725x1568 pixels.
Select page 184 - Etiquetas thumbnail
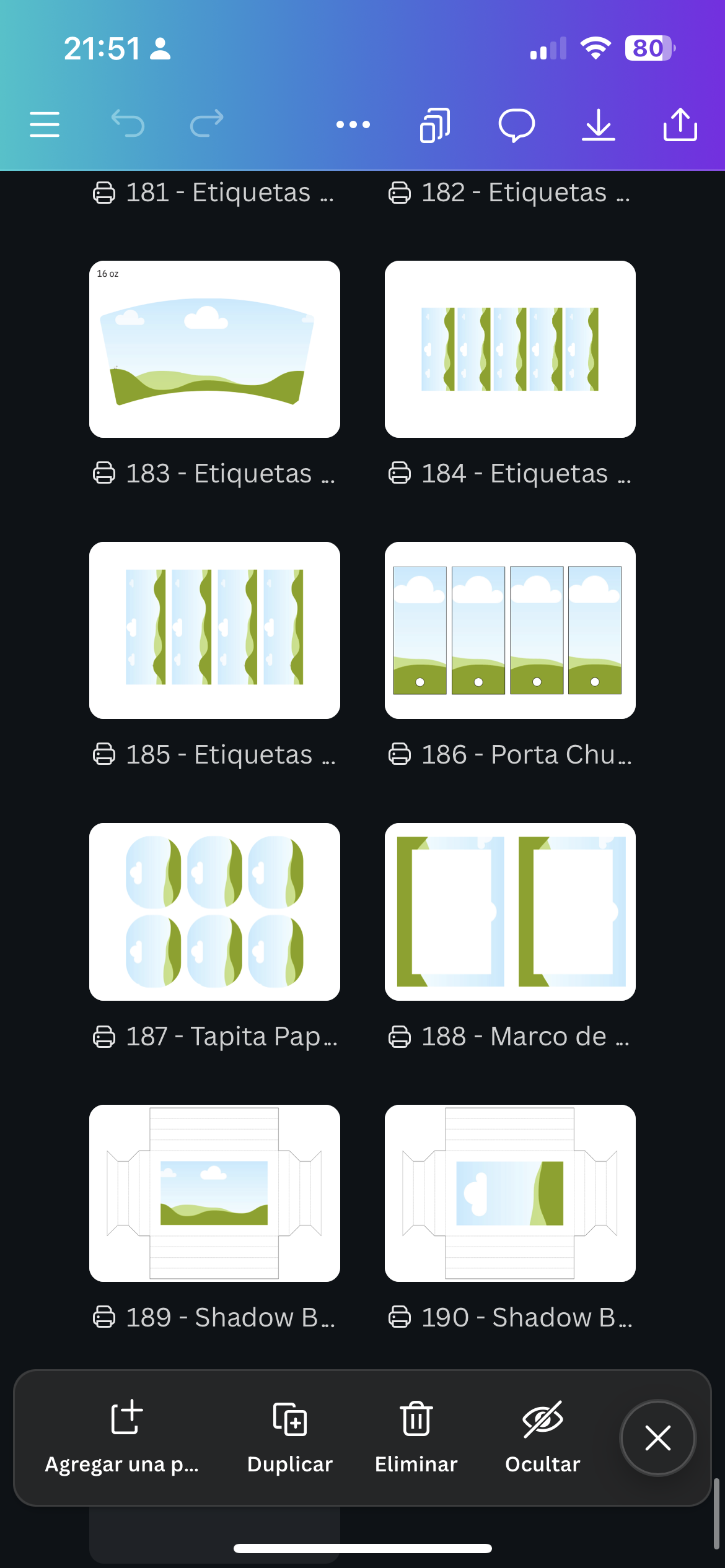tap(510, 349)
